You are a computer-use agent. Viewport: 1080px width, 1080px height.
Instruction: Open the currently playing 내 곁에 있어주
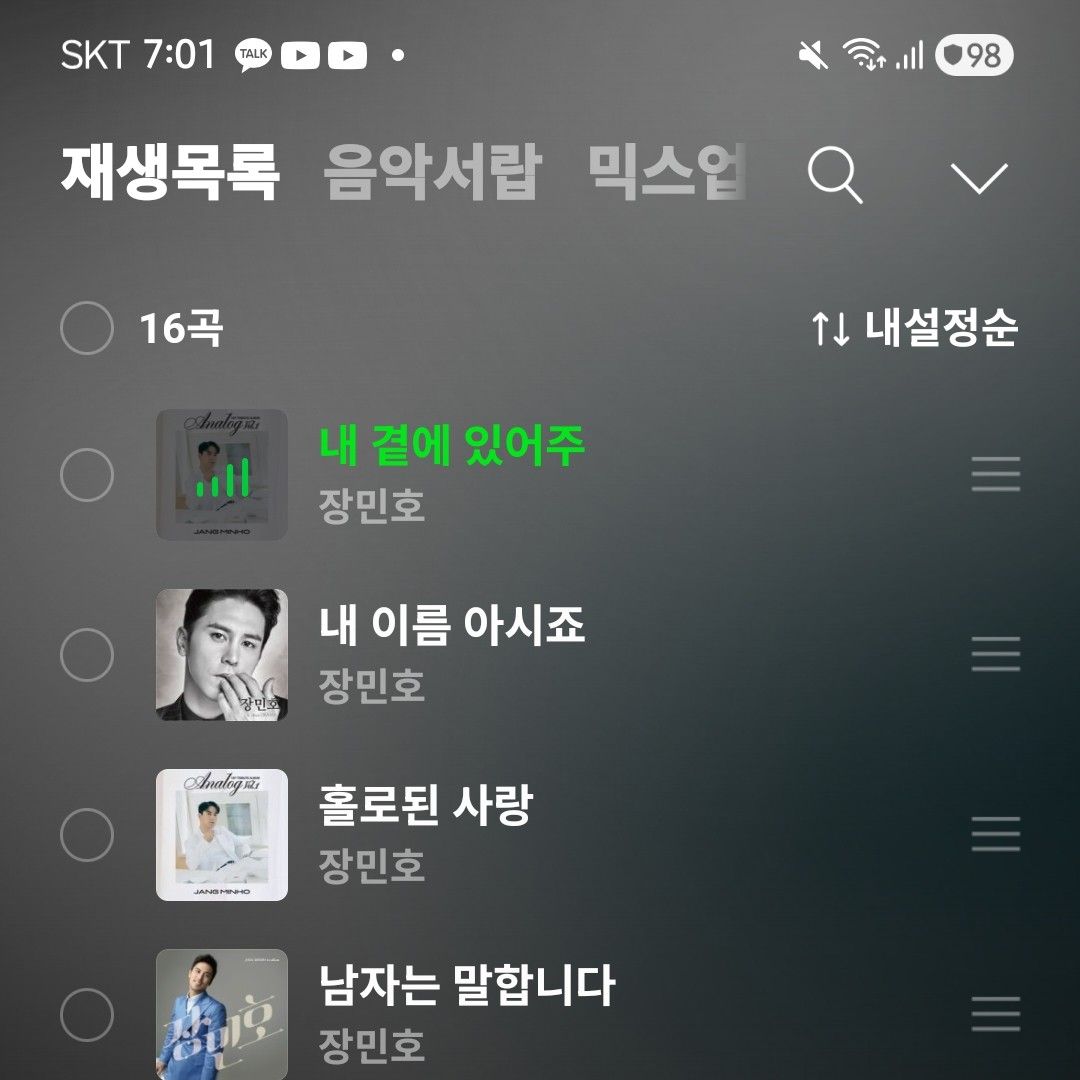(452, 446)
